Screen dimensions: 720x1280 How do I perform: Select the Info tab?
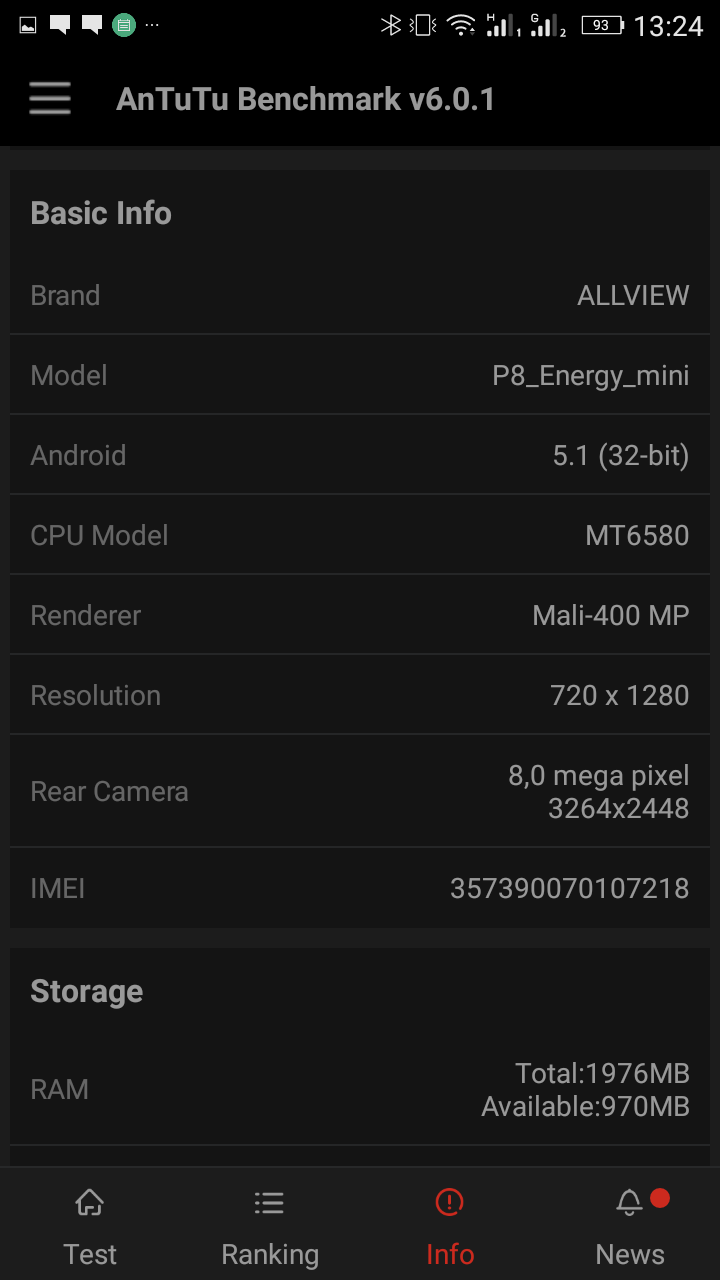[x=450, y=1225]
